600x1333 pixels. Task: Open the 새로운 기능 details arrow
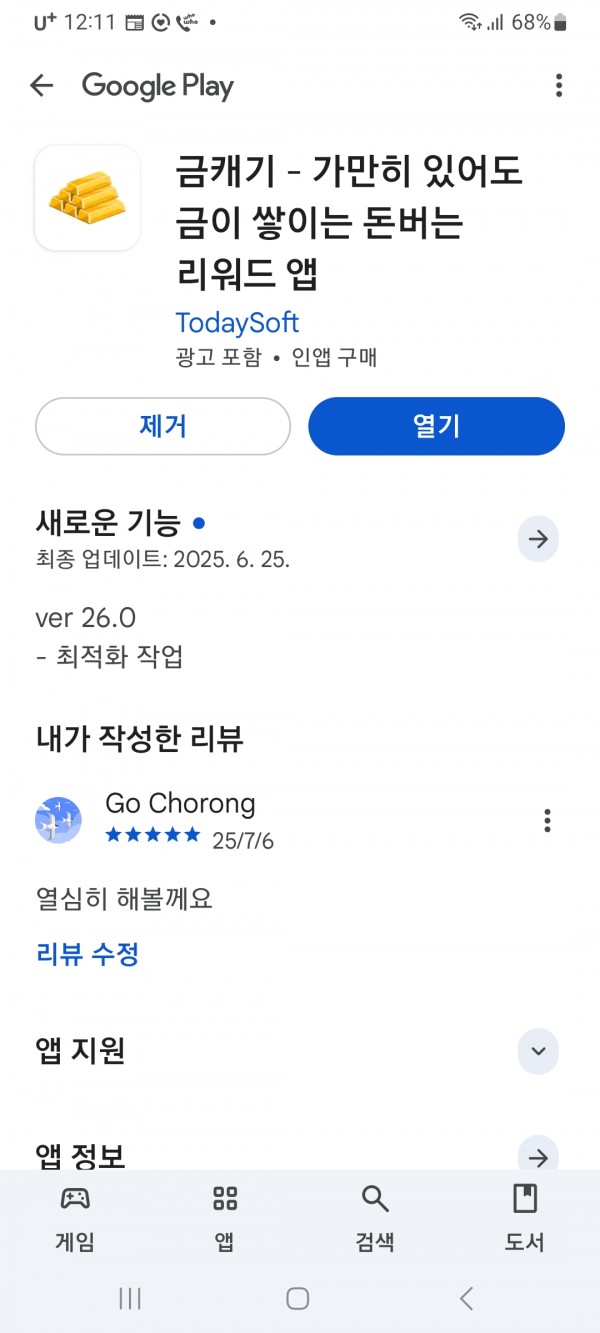[538, 540]
